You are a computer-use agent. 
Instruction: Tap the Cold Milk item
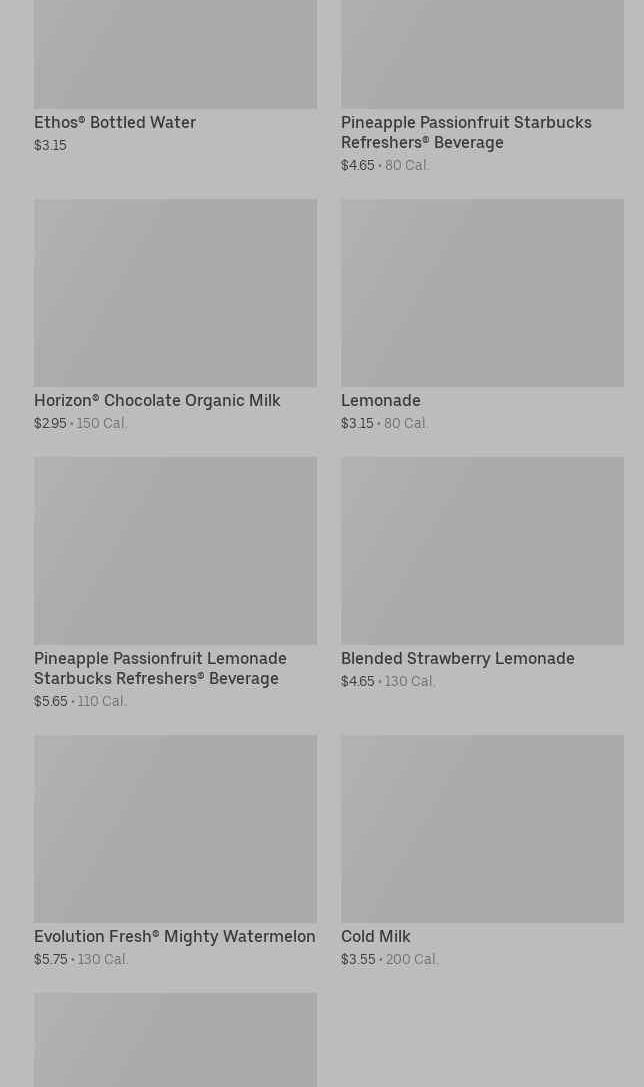click(482, 851)
